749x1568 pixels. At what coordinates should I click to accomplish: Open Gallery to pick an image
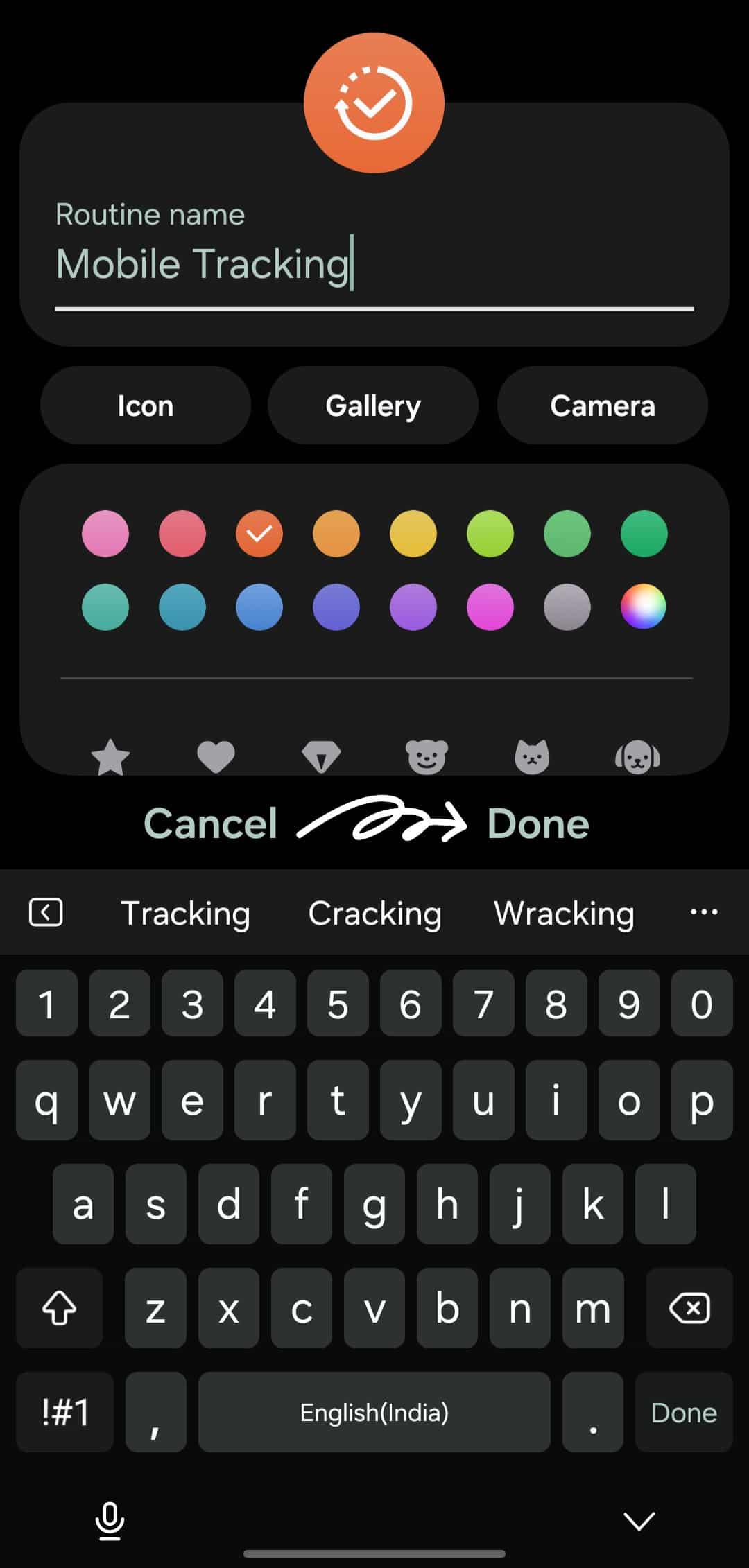(373, 406)
